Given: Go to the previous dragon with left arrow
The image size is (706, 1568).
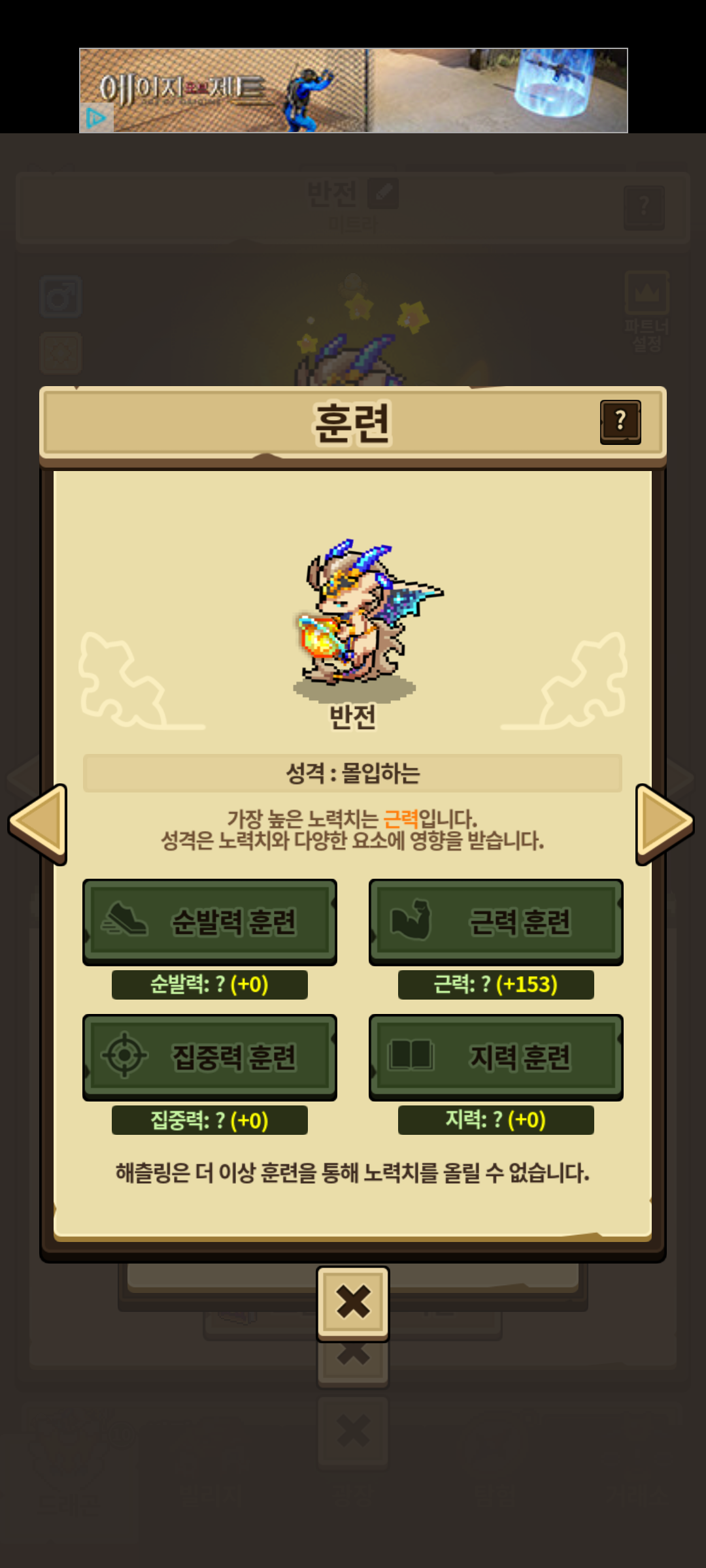Looking at the screenshot, I should pyautogui.click(x=39, y=823).
